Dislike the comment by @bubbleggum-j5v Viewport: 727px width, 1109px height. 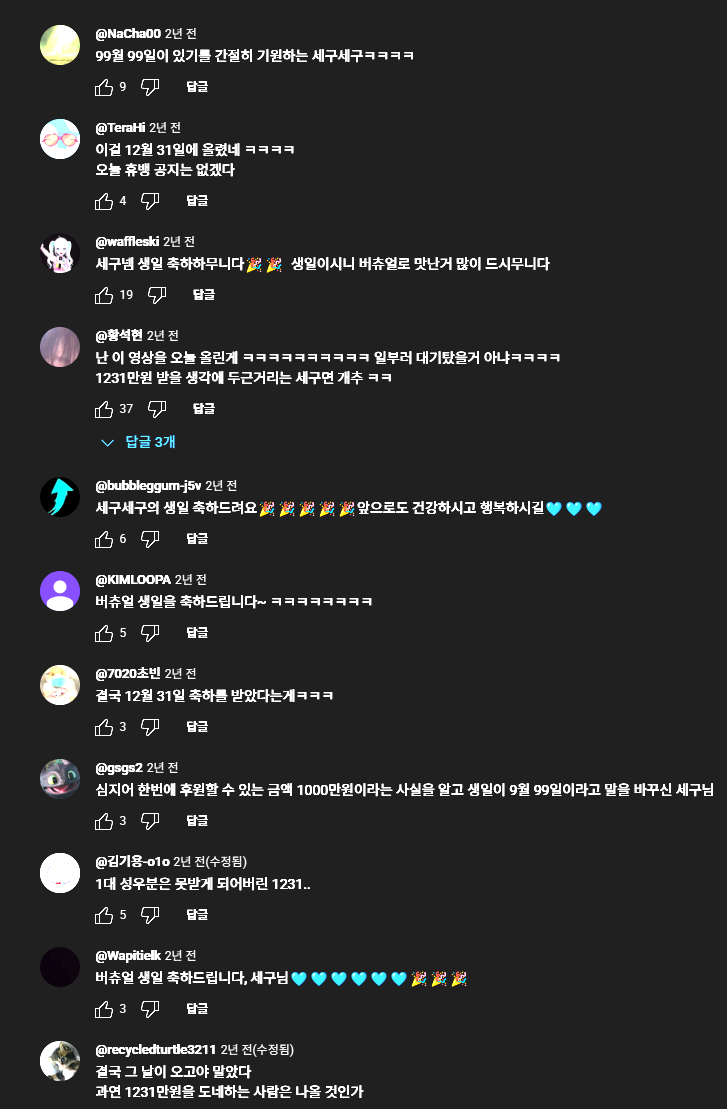[150, 539]
